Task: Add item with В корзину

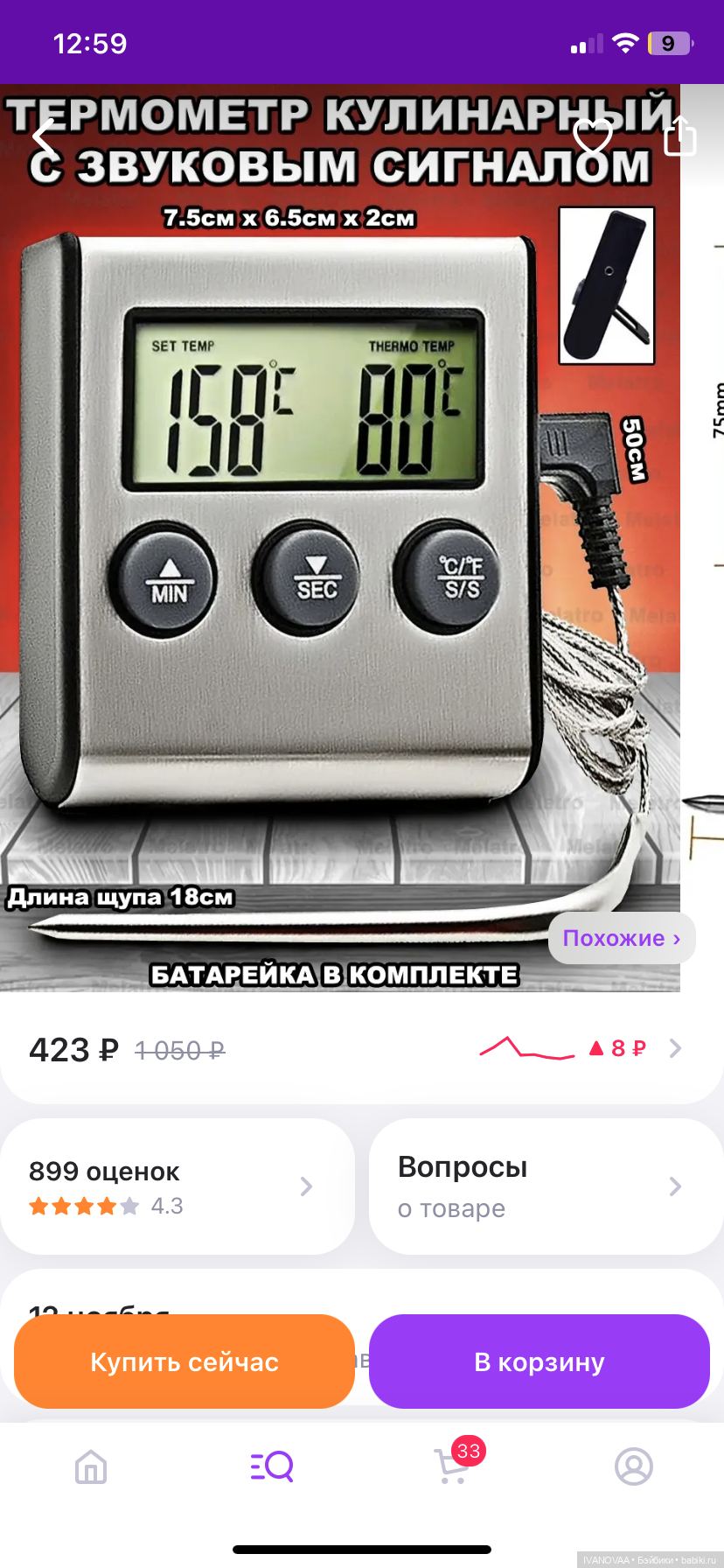Action: [x=539, y=1361]
